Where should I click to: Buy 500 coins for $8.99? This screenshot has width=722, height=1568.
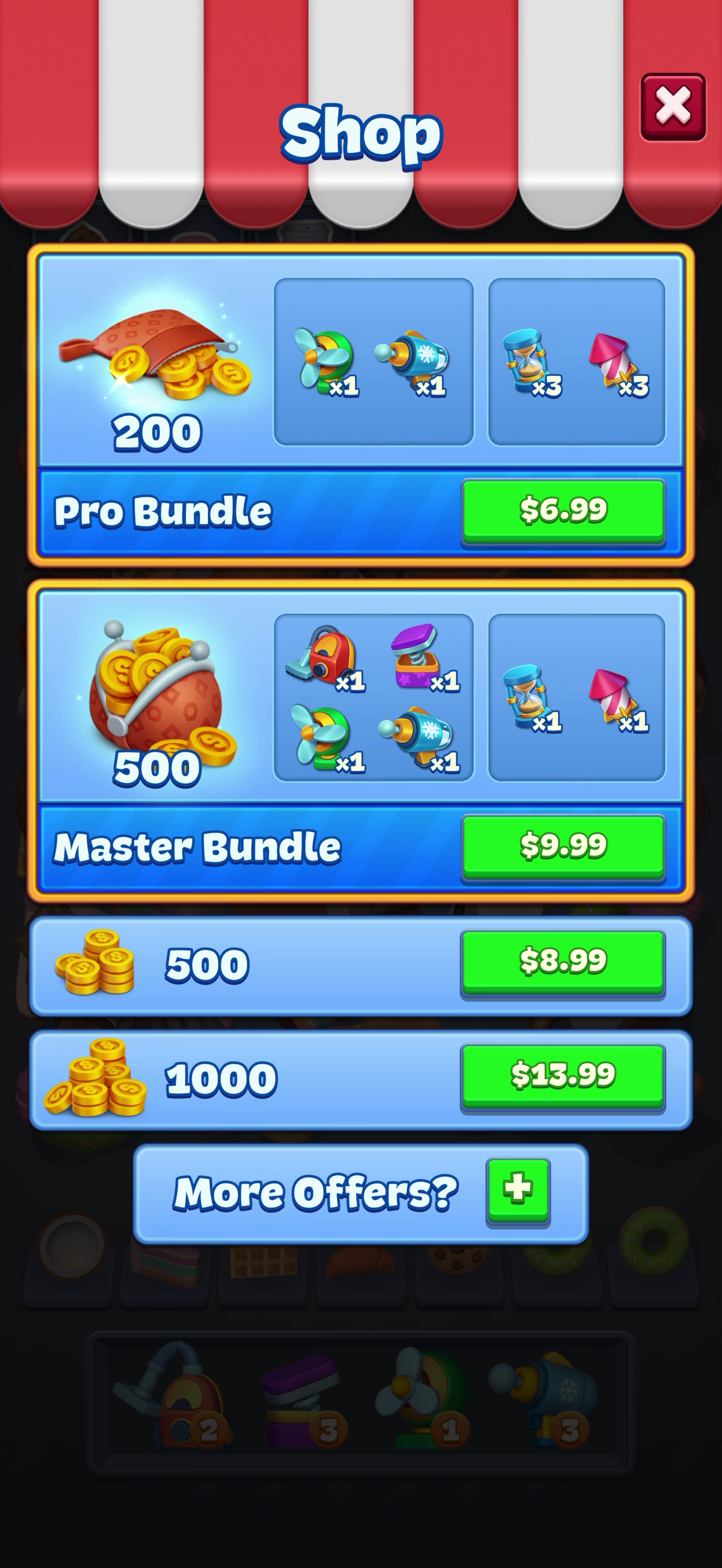tap(563, 963)
